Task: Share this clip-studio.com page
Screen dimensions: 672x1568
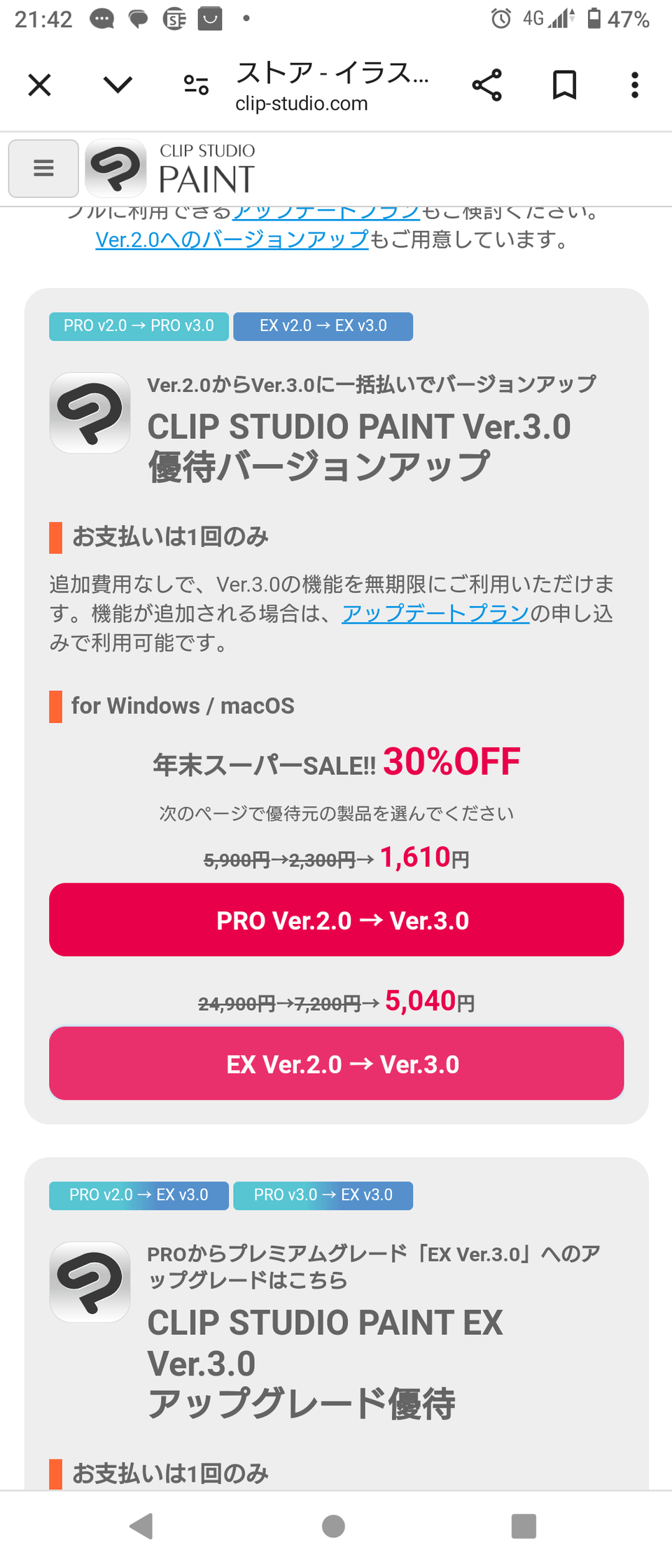Action: tap(486, 85)
